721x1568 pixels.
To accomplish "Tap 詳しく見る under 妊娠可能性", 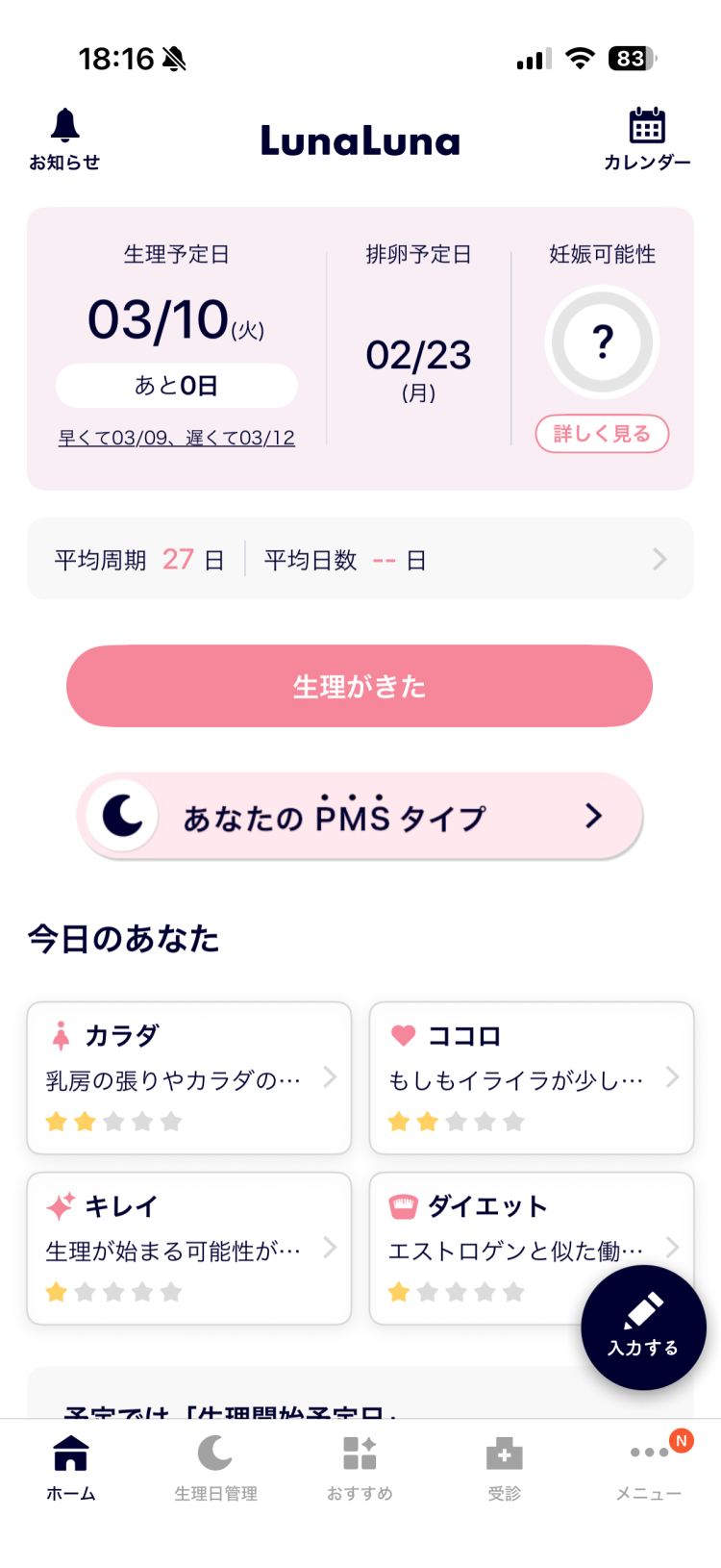I will click(x=602, y=434).
